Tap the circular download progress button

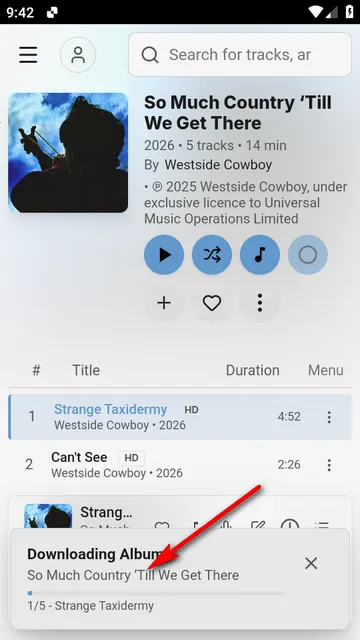coord(308,255)
